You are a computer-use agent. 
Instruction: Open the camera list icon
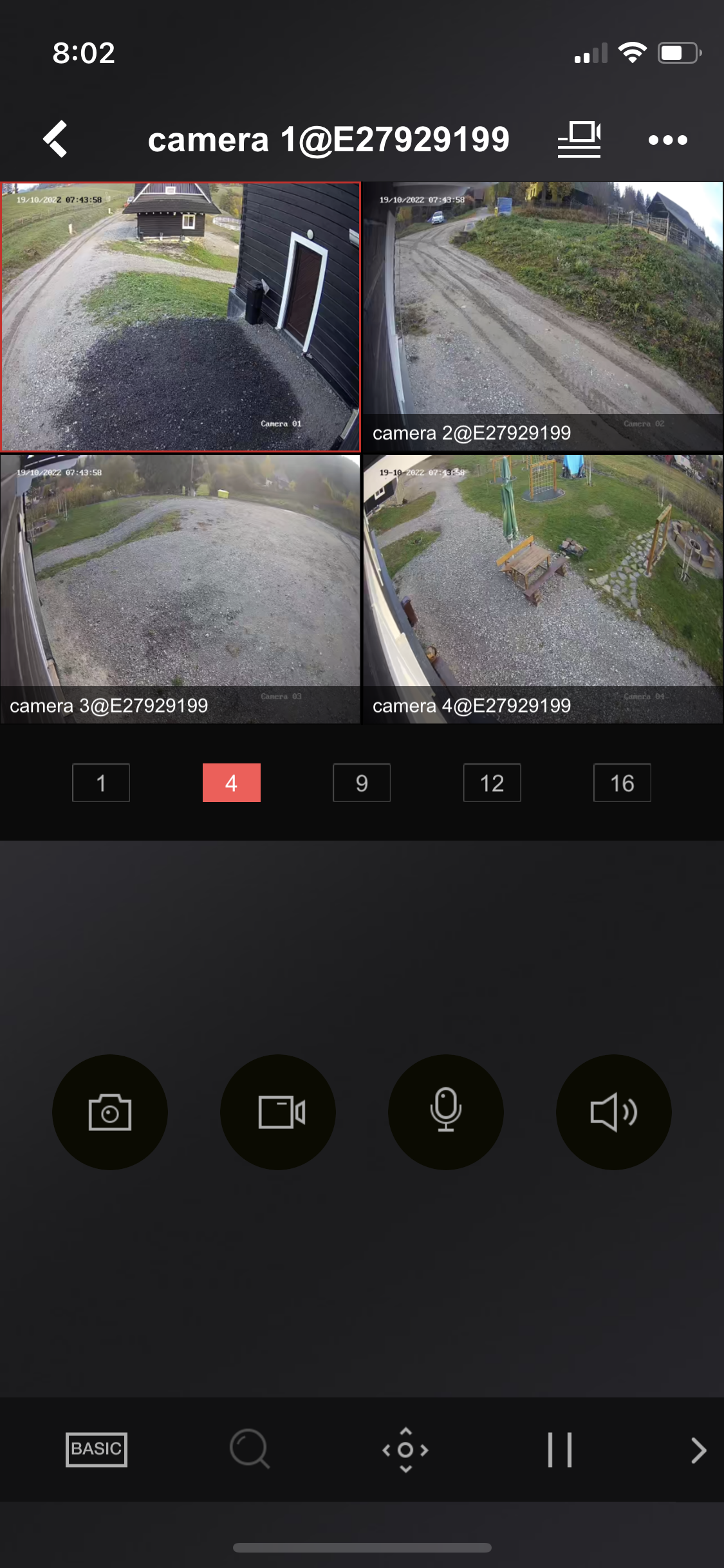(x=579, y=139)
